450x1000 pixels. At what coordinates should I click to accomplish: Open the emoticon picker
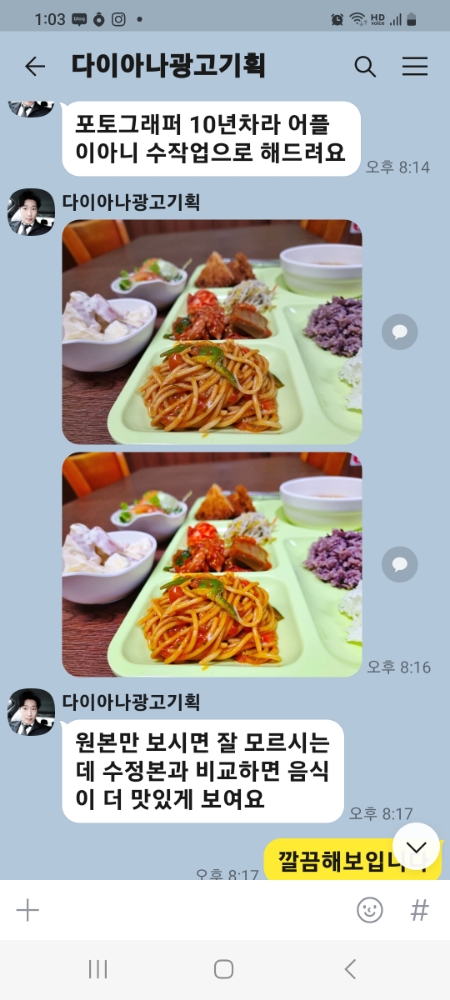click(x=370, y=910)
